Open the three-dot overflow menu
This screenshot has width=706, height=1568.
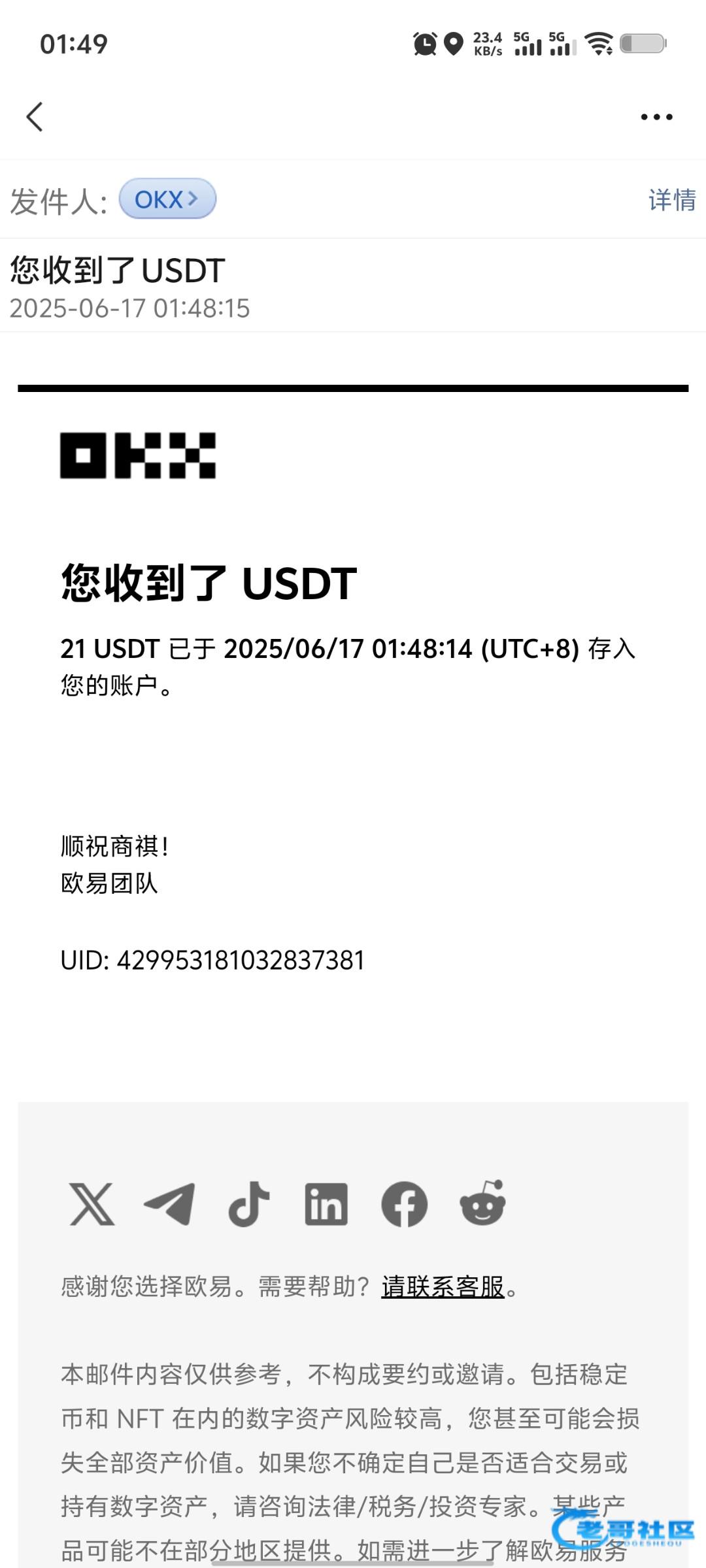pos(656,117)
